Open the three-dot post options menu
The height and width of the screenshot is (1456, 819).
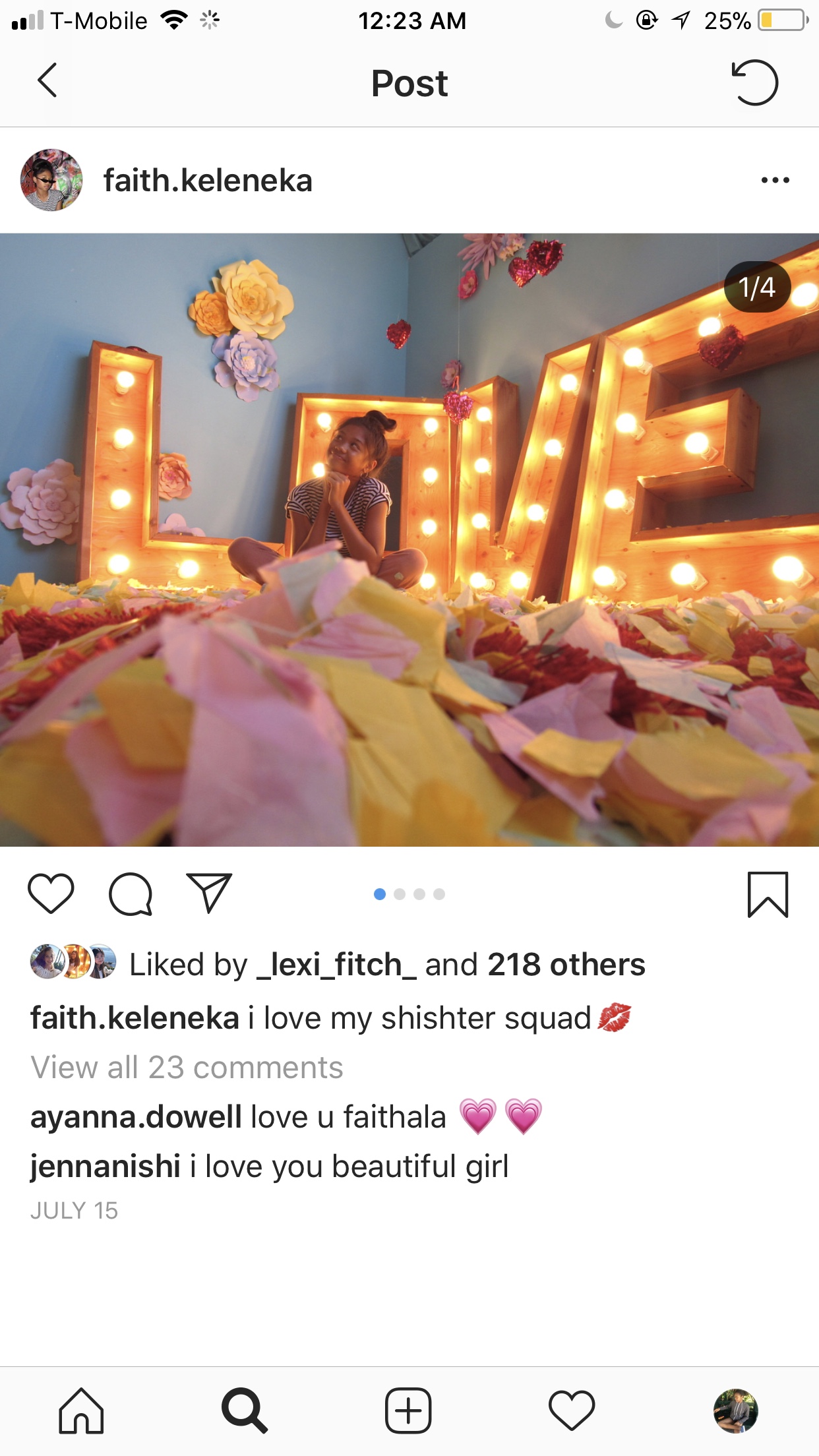[x=775, y=180]
